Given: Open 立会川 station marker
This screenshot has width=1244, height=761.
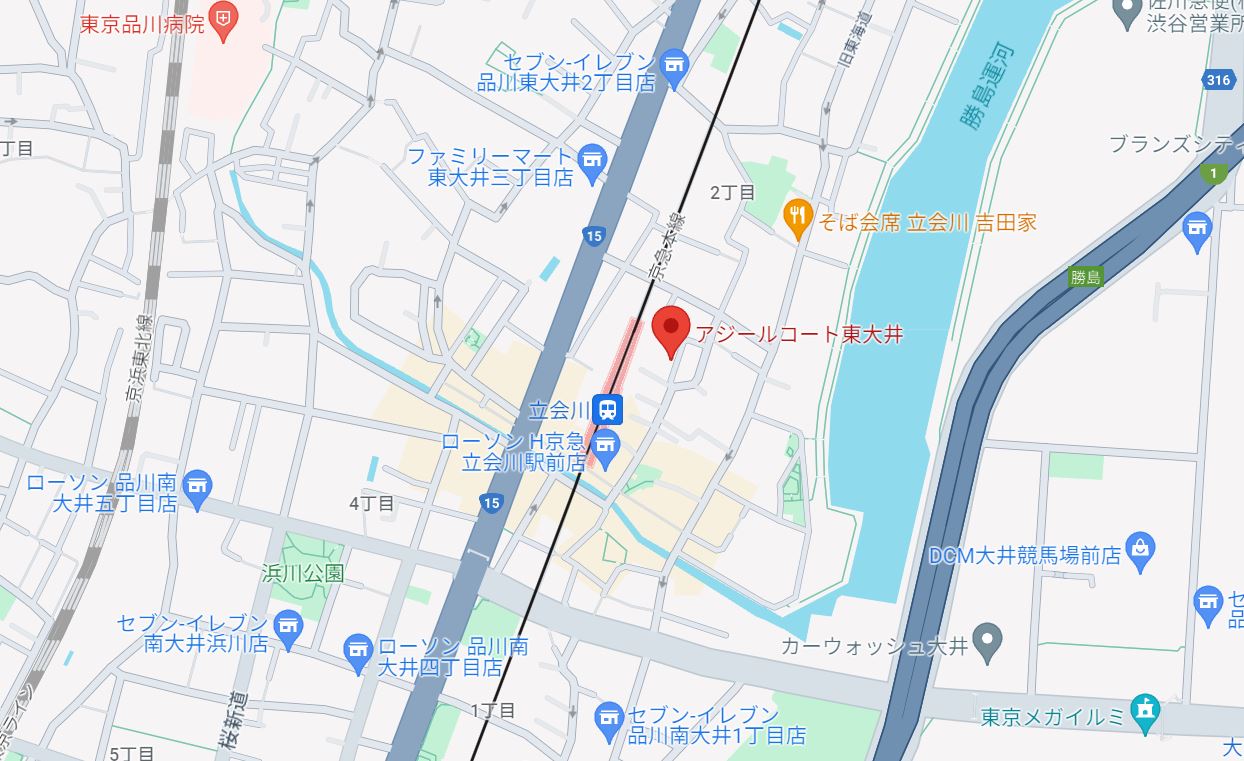Looking at the screenshot, I should tap(607, 409).
